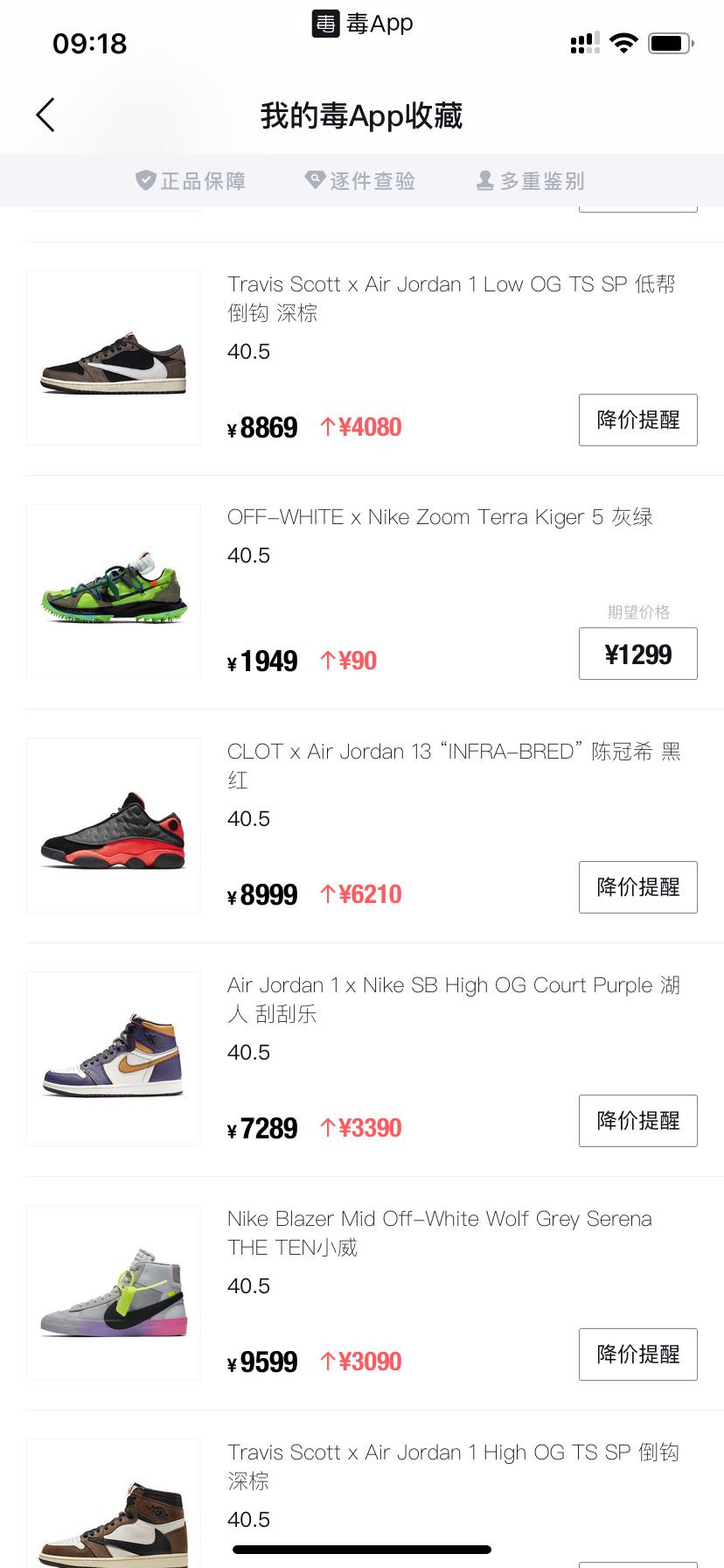The height and width of the screenshot is (1568, 724).
Task: Select the 我的毒App收藏 page title
Action: [x=362, y=115]
